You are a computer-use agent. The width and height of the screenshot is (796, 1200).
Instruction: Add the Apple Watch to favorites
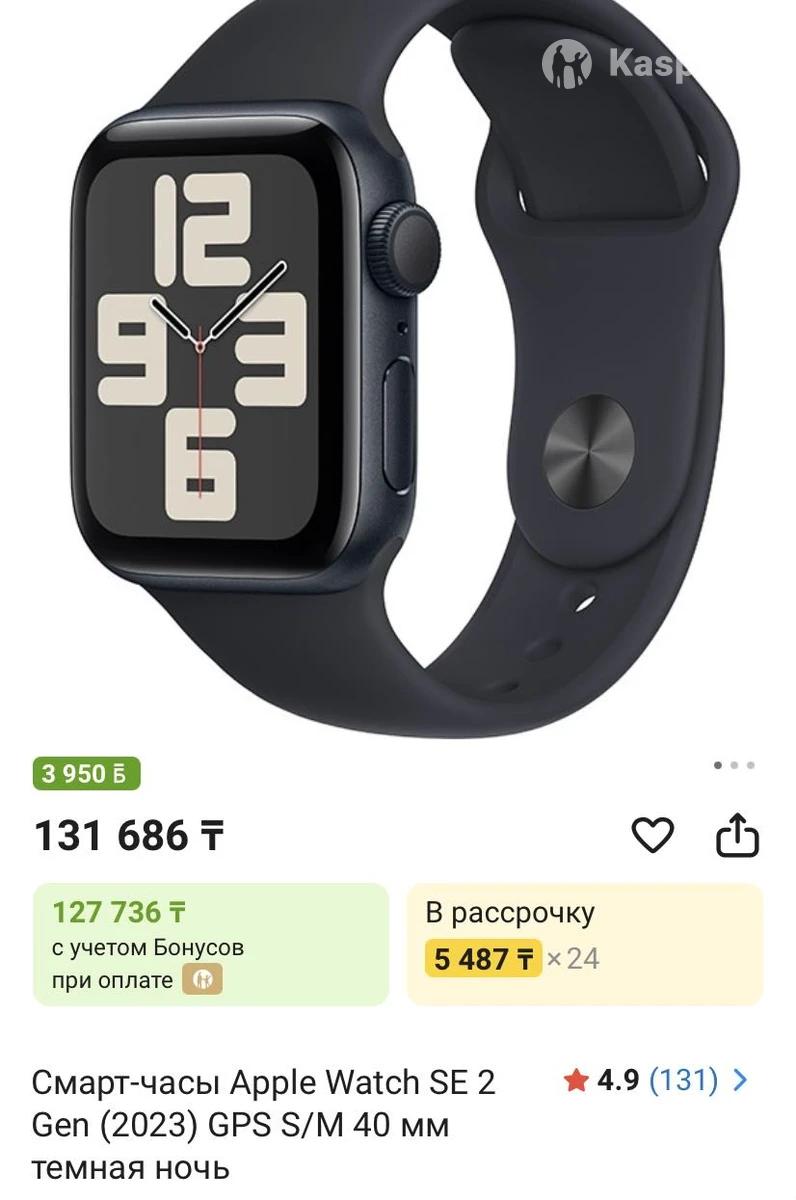point(653,835)
